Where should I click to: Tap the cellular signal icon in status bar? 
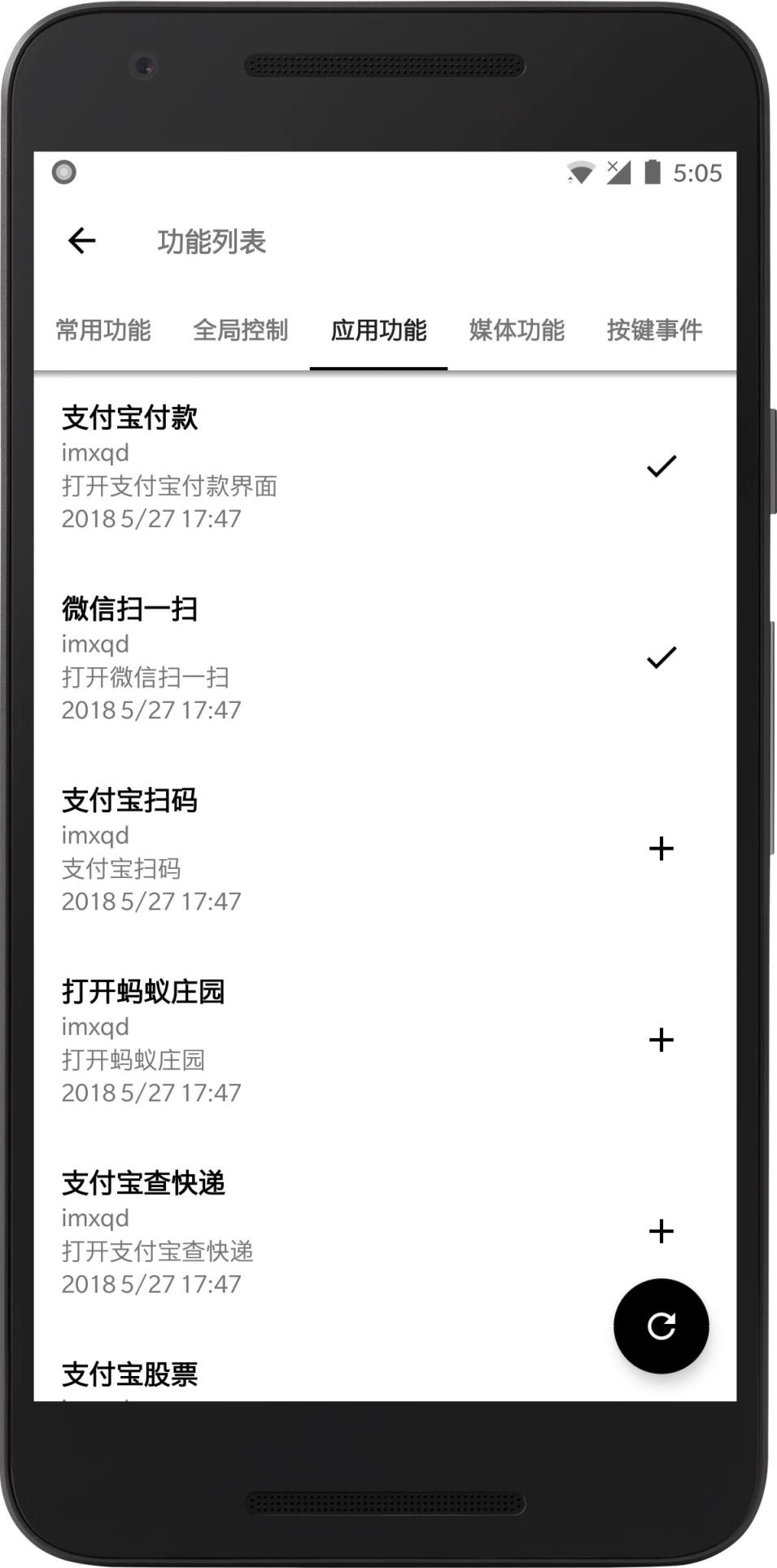pyautogui.click(x=620, y=173)
